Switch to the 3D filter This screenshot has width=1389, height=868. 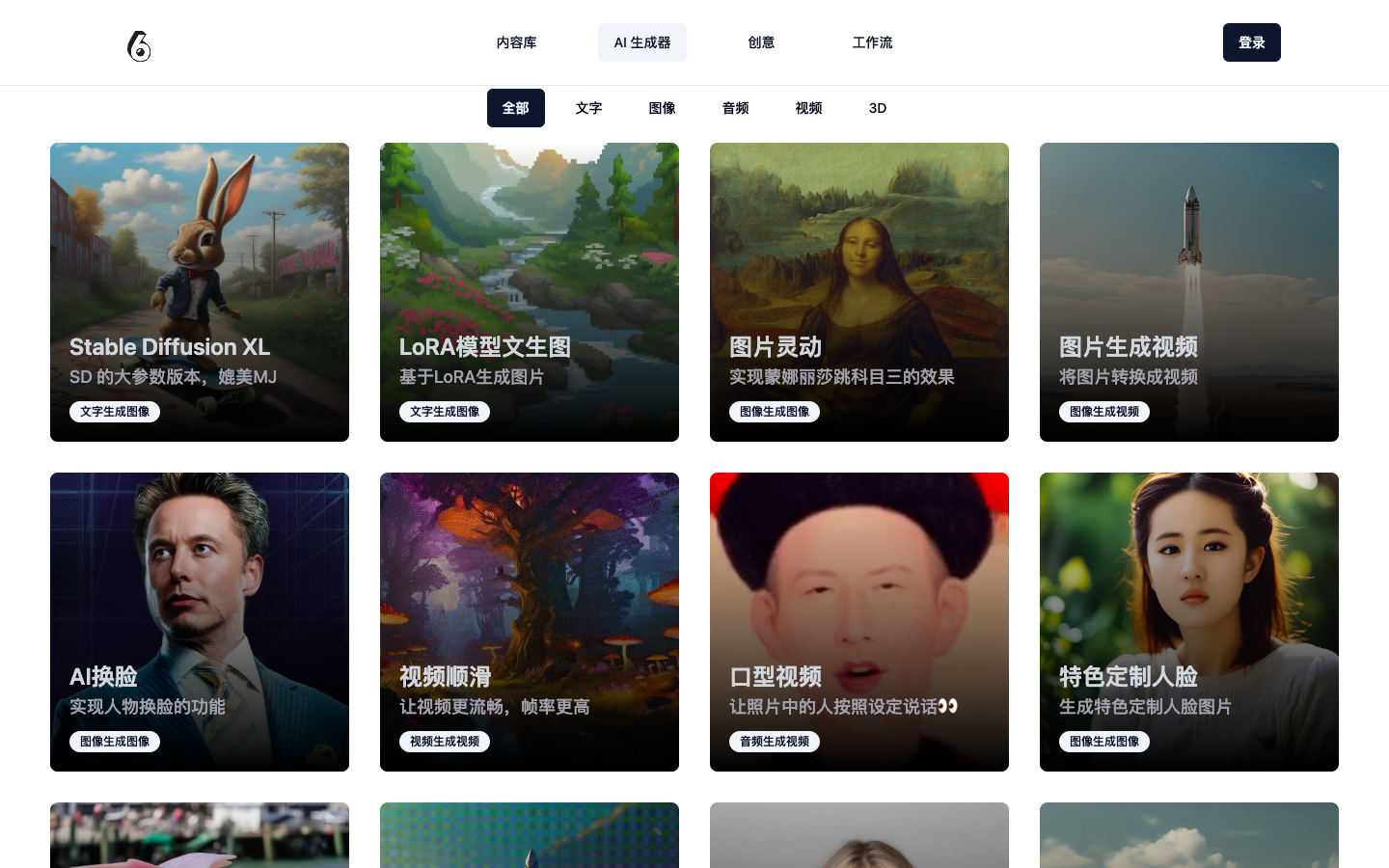tap(878, 108)
